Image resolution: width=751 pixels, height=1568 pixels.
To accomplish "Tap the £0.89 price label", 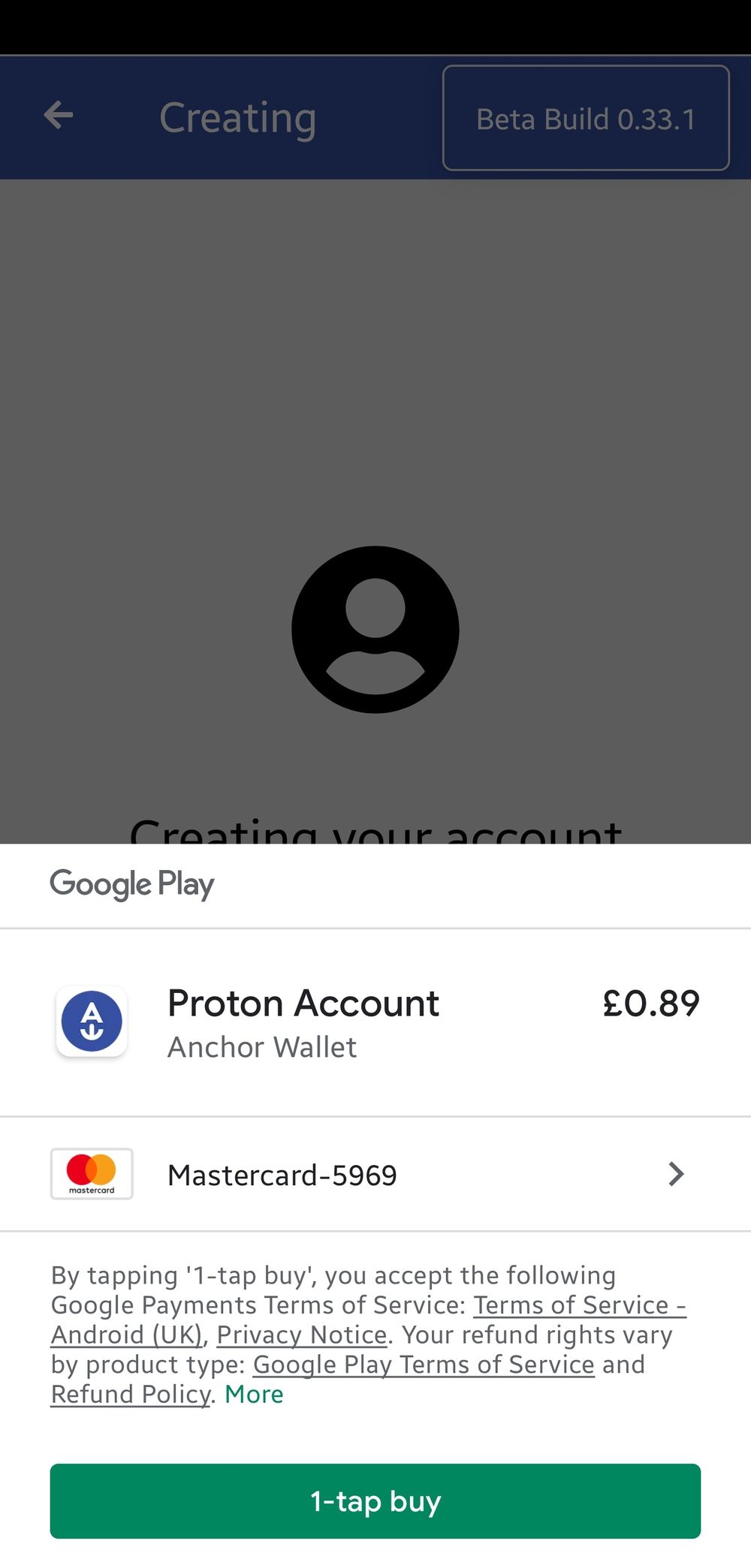I will 651,1003.
